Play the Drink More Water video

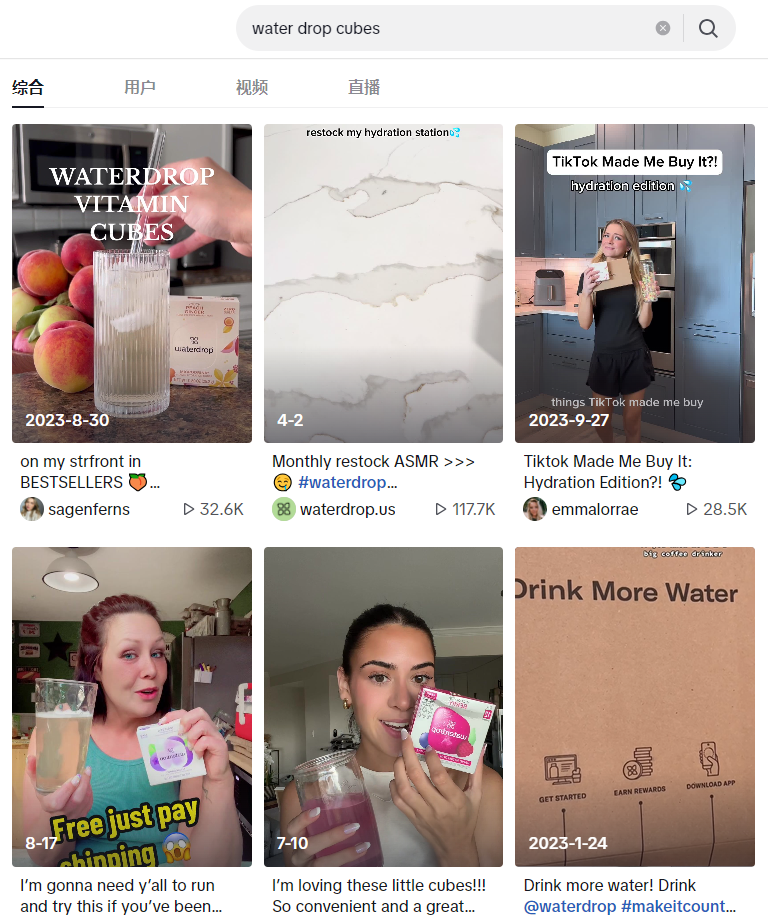pyautogui.click(x=635, y=706)
